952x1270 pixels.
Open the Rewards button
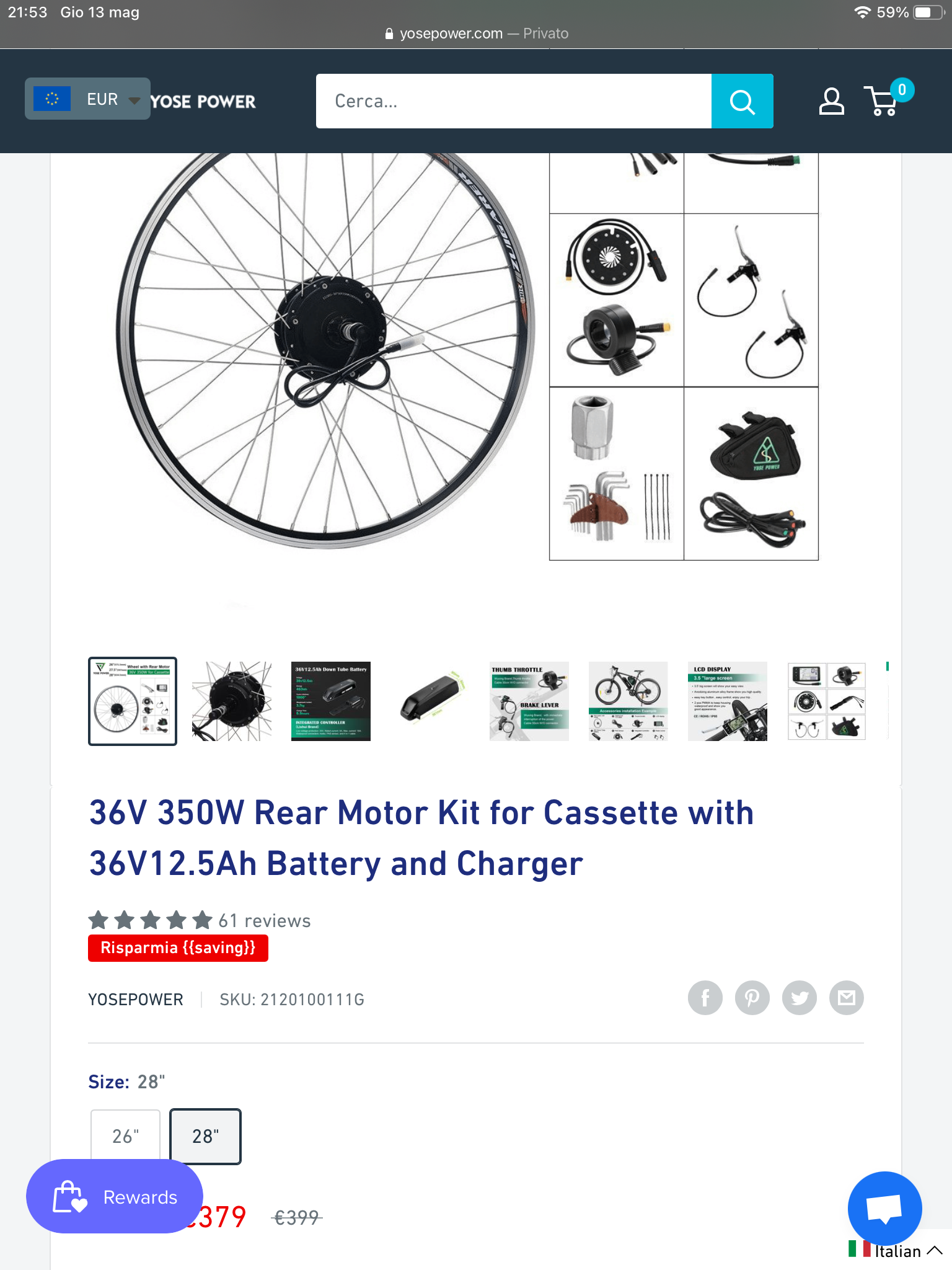[115, 1196]
